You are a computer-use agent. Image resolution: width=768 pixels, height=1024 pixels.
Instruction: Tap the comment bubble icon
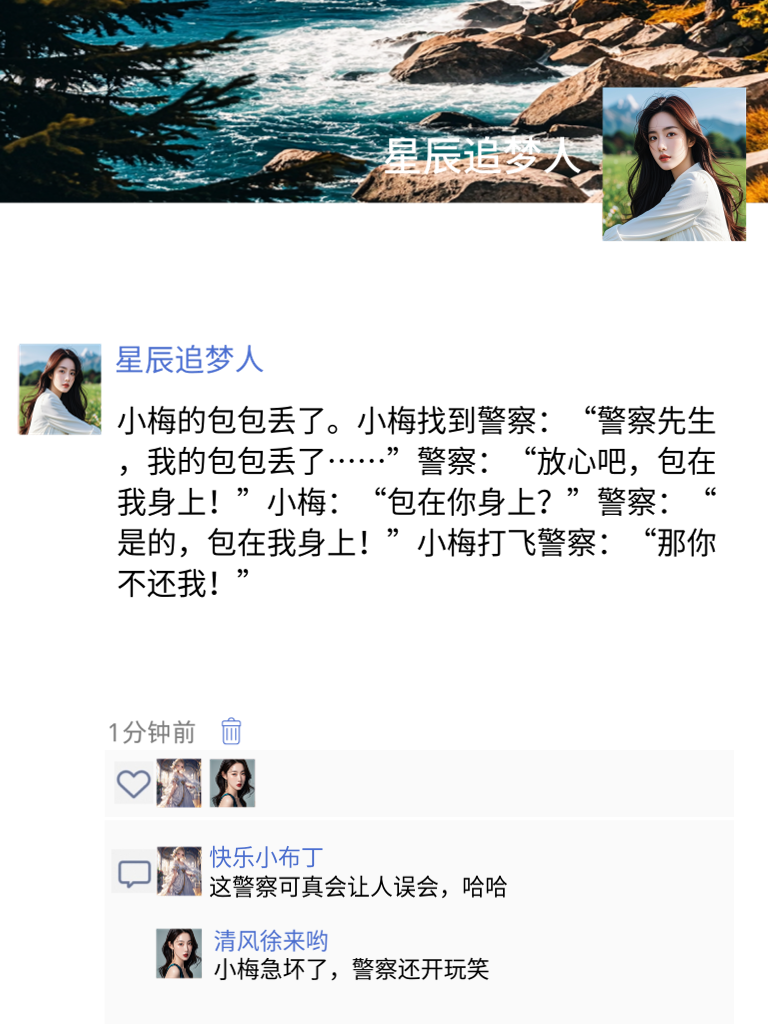pyautogui.click(x=134, y=874)
